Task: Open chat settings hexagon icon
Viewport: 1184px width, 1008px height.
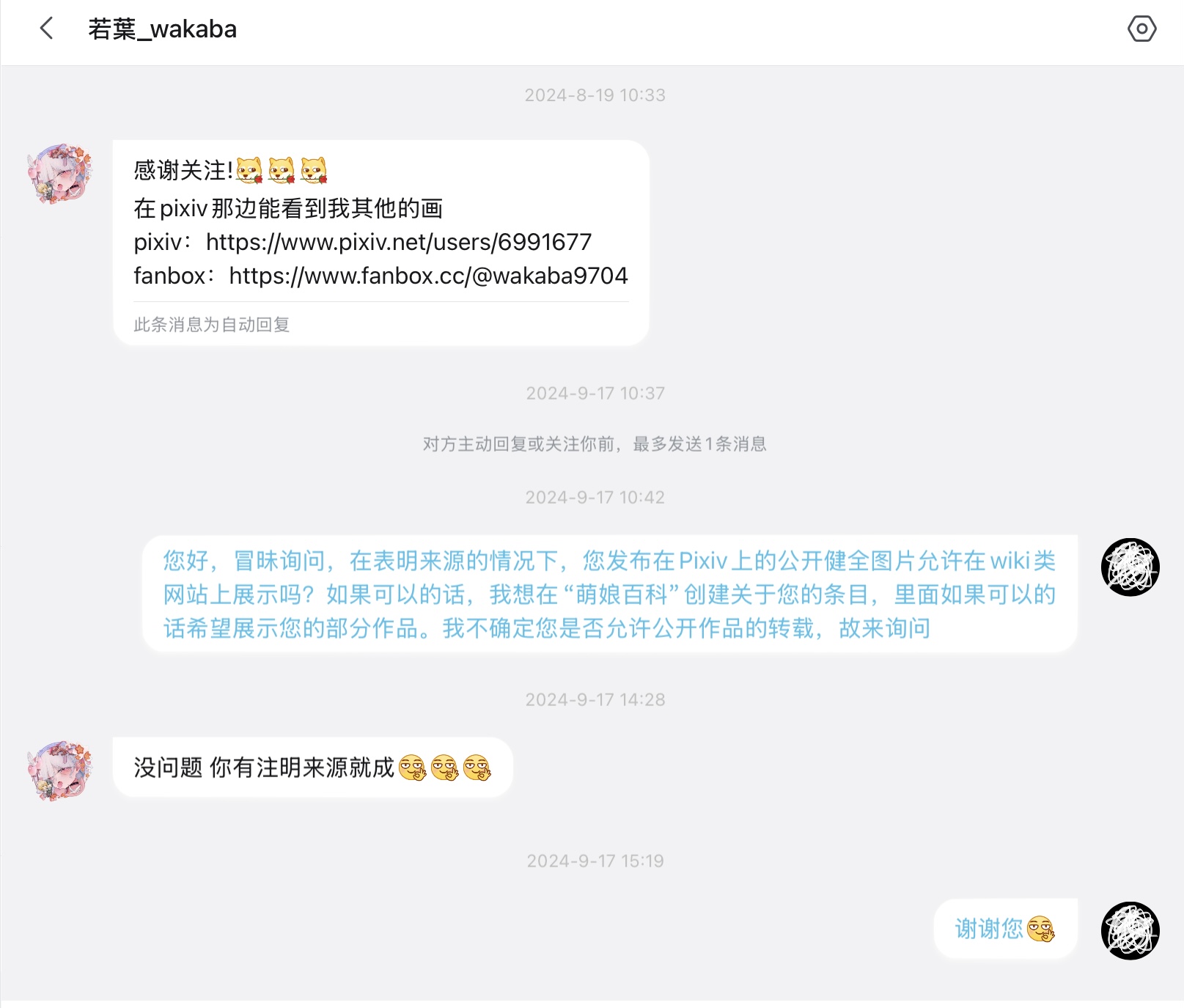Action: (1141, 29)
